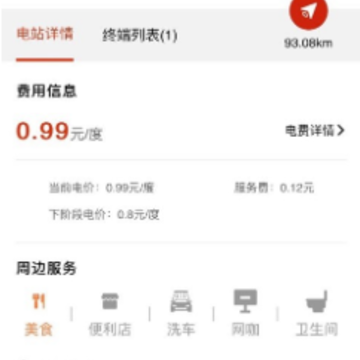360x360 pixels.
Task: Select the 便利店 nearby service
Action: 110,315
